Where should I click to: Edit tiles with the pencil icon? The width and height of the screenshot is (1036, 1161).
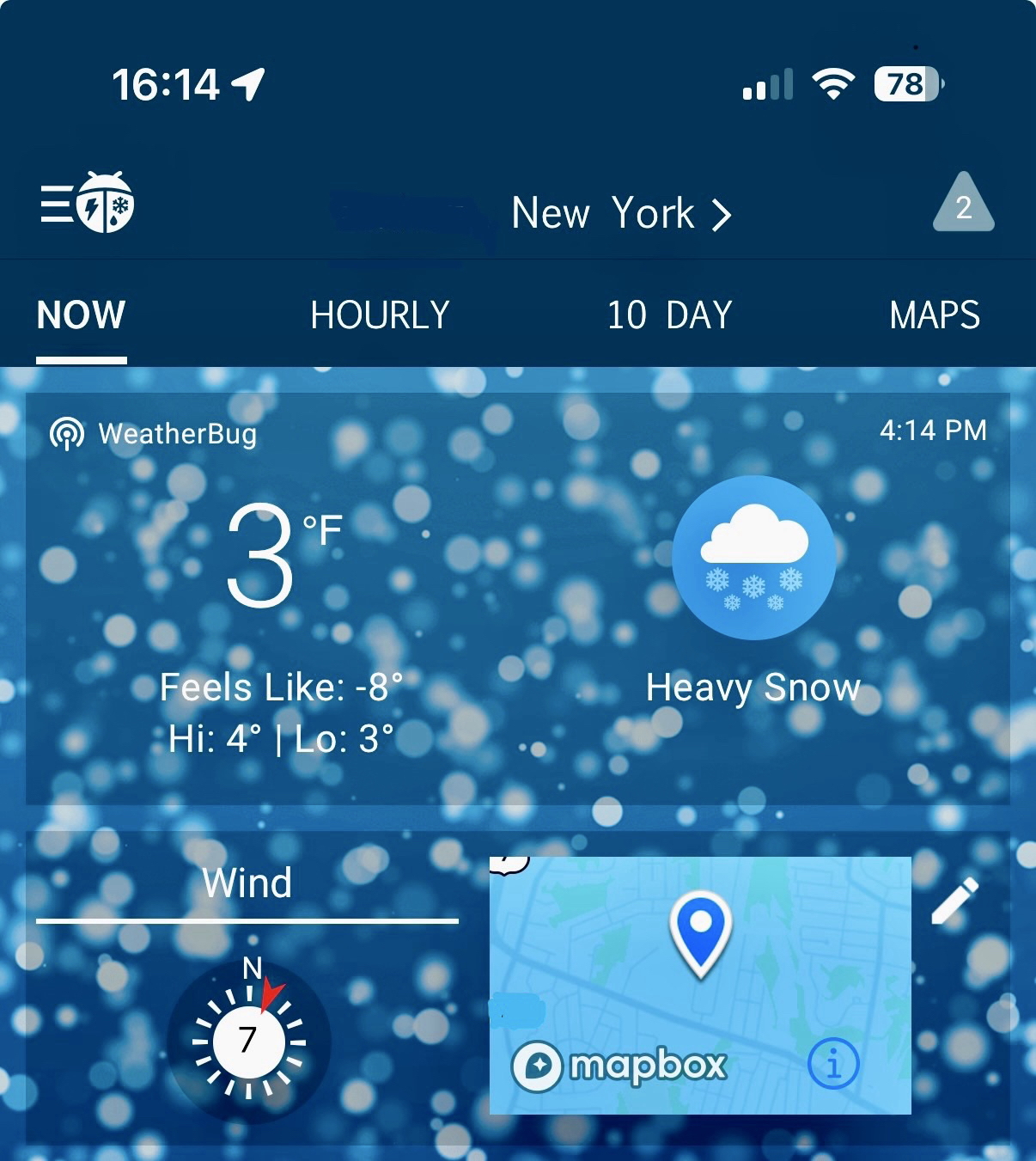coord(955,901)
